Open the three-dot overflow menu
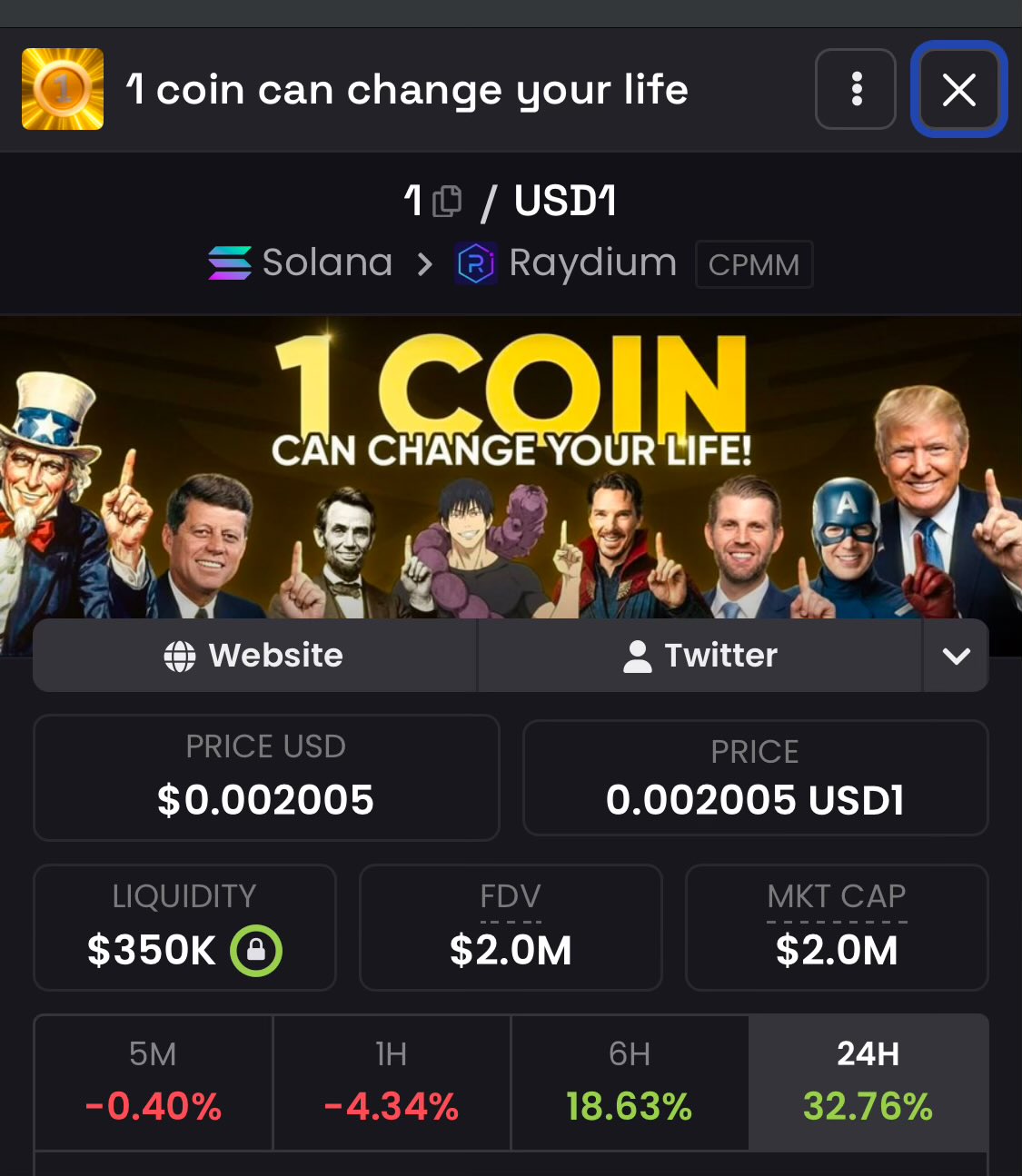Screen dimensions: 1022x1176 [x=855, y=89]
